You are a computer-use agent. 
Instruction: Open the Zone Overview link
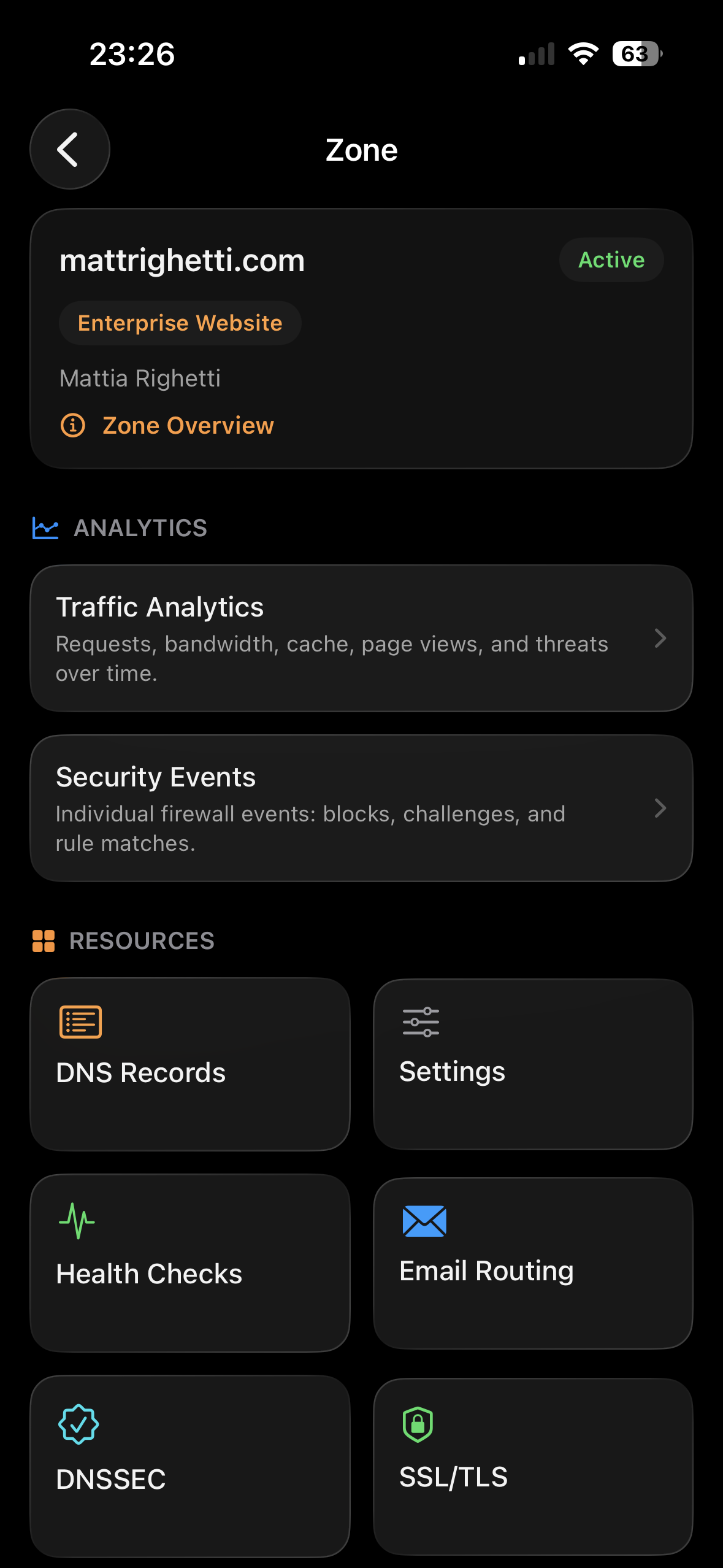click(x=188, y=425)
